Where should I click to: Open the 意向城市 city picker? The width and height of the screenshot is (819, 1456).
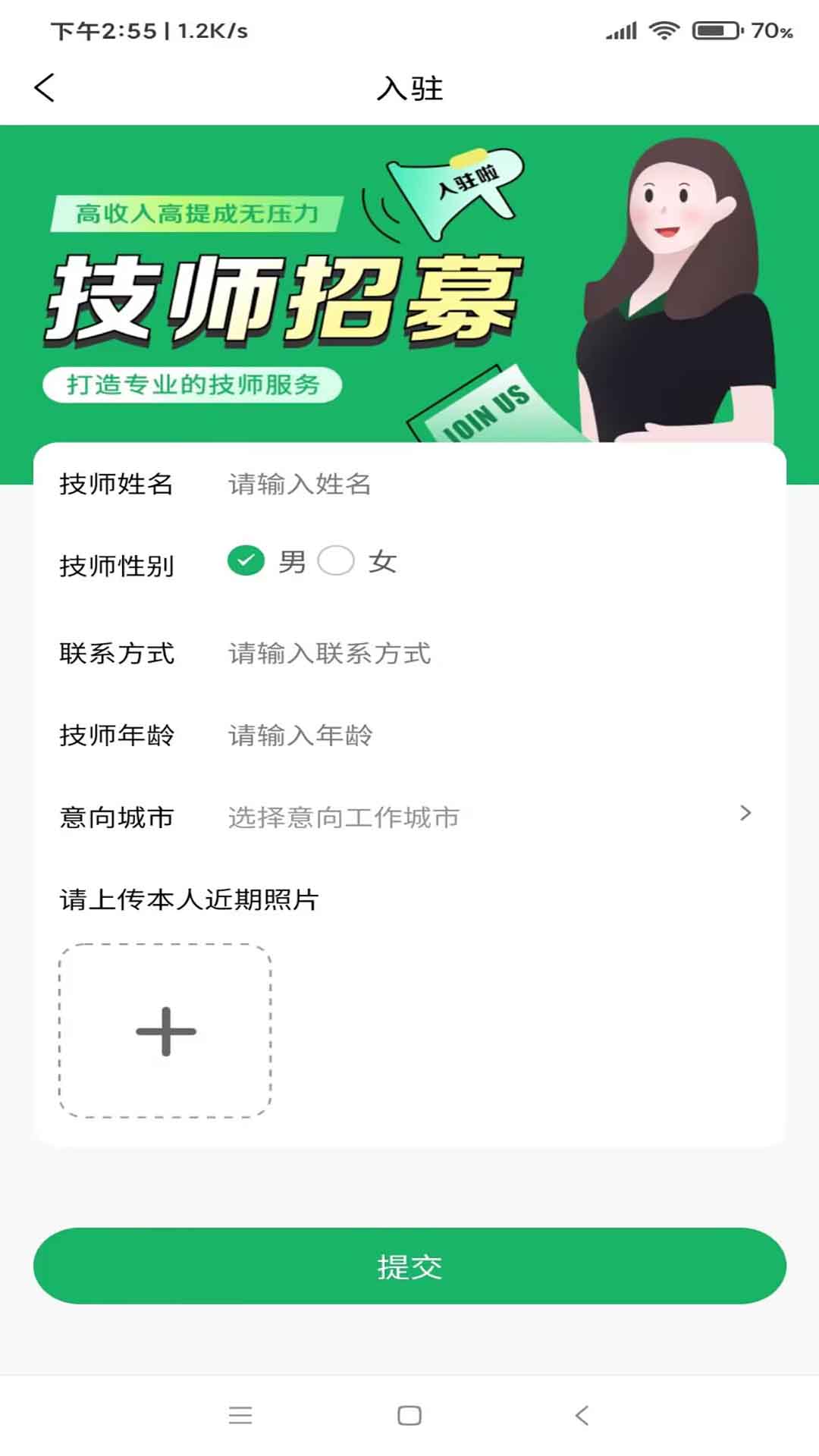tap(485, 817)
